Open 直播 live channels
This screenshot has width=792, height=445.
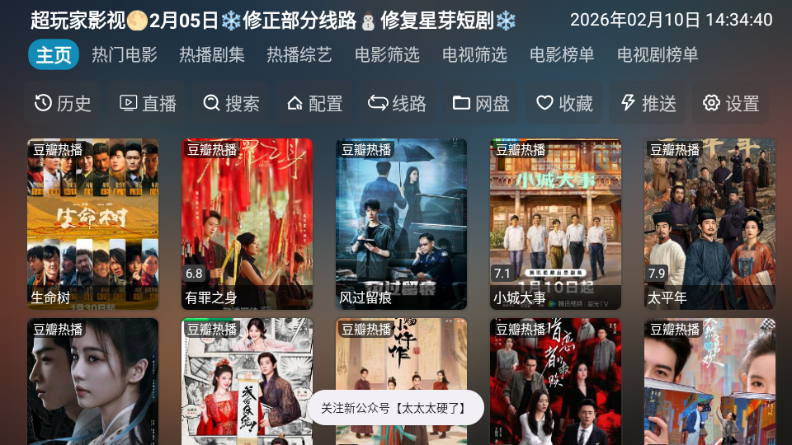[x=148, y=103]
